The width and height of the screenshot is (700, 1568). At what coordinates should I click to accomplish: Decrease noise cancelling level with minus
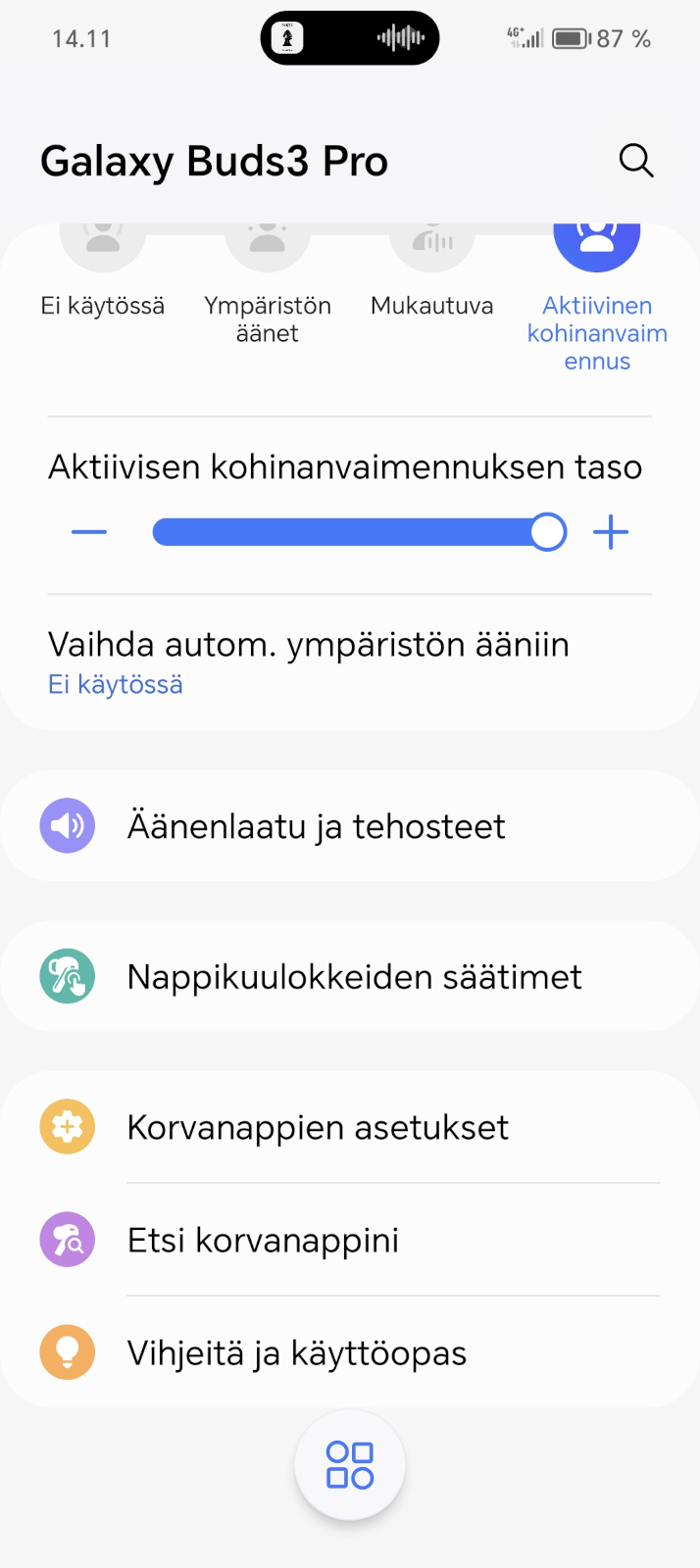tap(89, 532)
